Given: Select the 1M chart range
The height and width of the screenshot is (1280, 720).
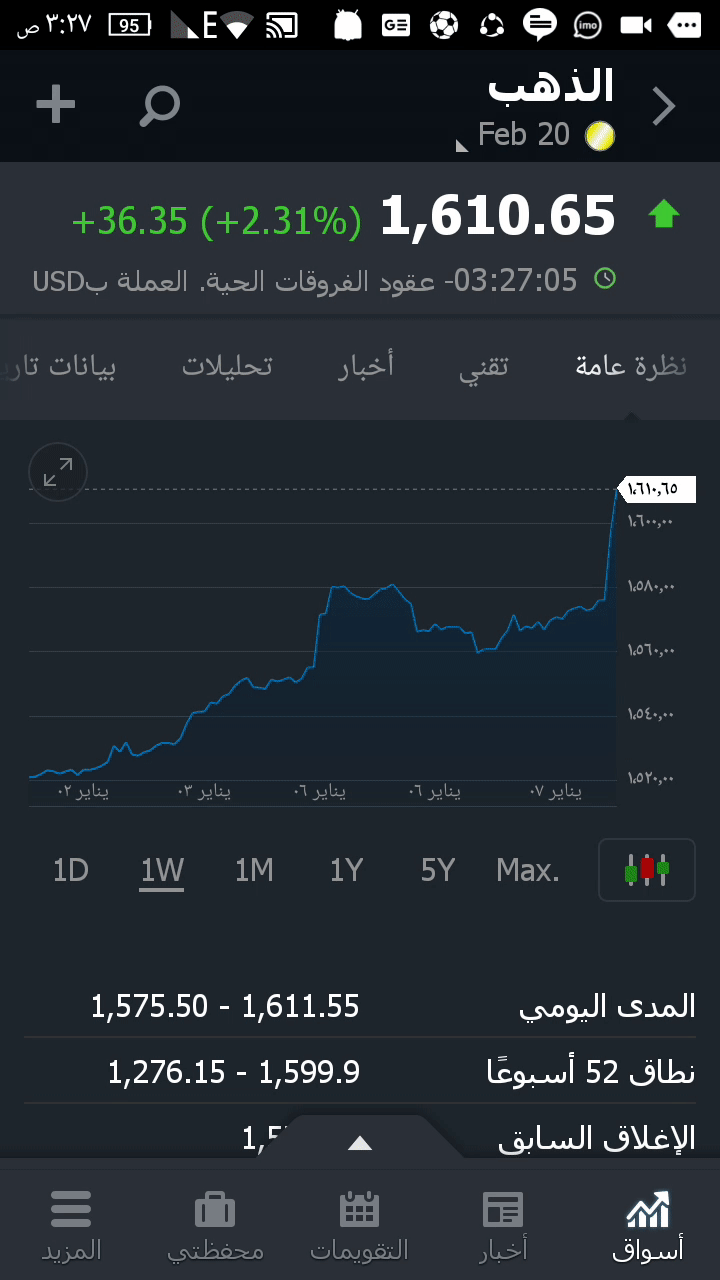Looking at the screenshot, I should pyautogui.click(x=254, y=871).
